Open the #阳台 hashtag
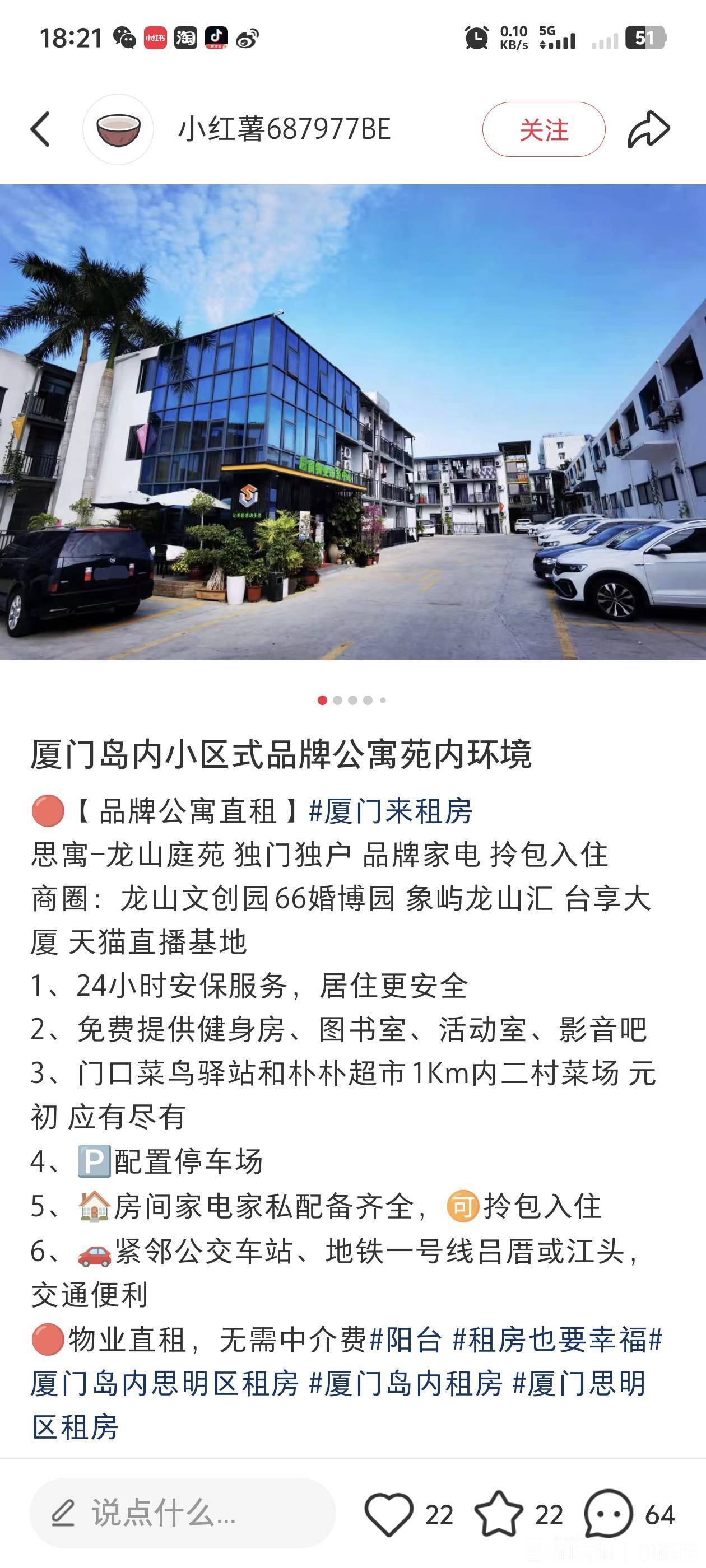The height and width of the screenshot is (1568, 706). coord(406,1340)
